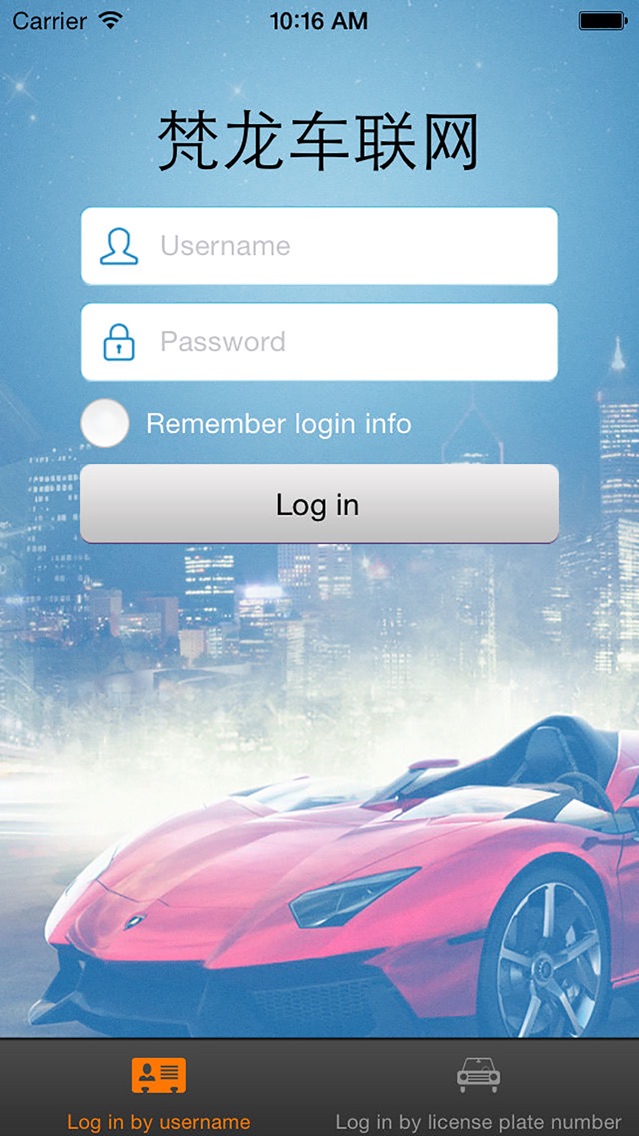
Task: Select Log in by username tab
Action: [159, 1089]
